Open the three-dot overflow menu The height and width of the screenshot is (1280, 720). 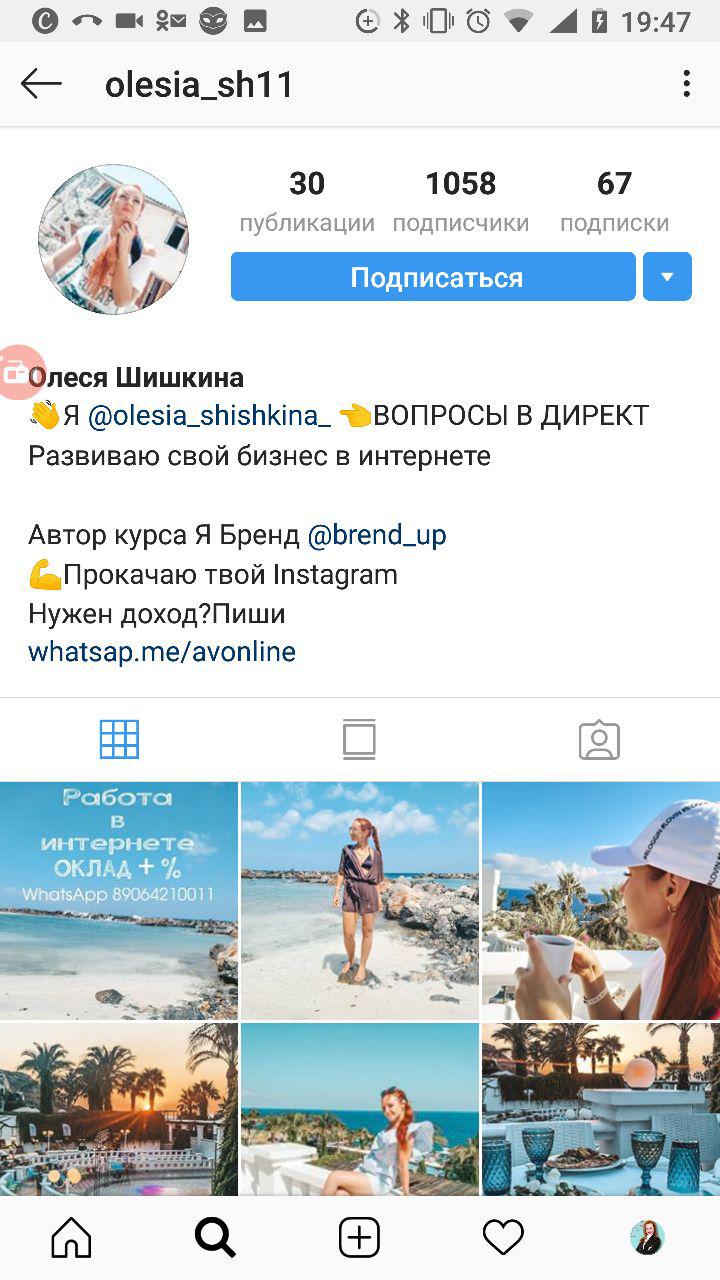(686, 84)
